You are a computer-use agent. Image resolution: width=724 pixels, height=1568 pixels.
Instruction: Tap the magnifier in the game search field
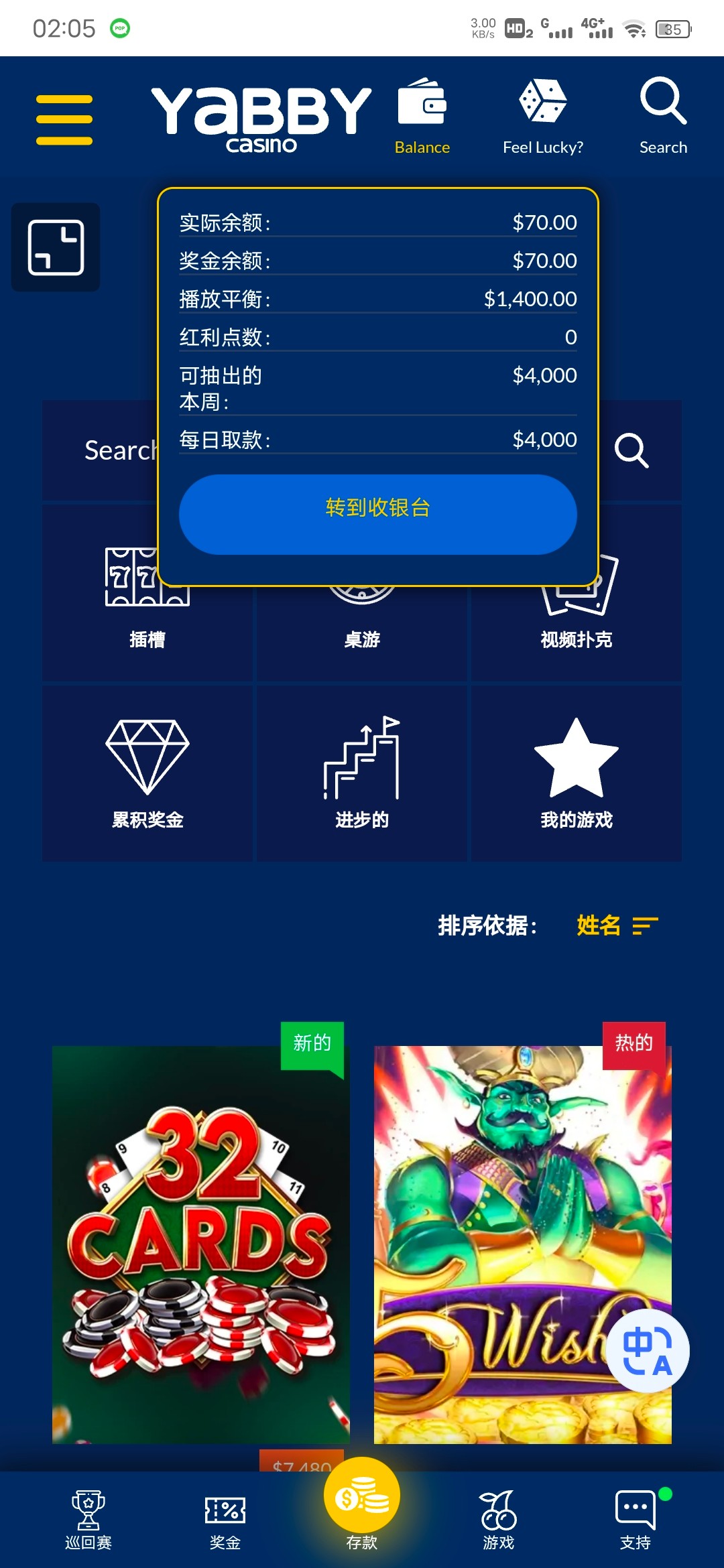(x=631, y=450)
